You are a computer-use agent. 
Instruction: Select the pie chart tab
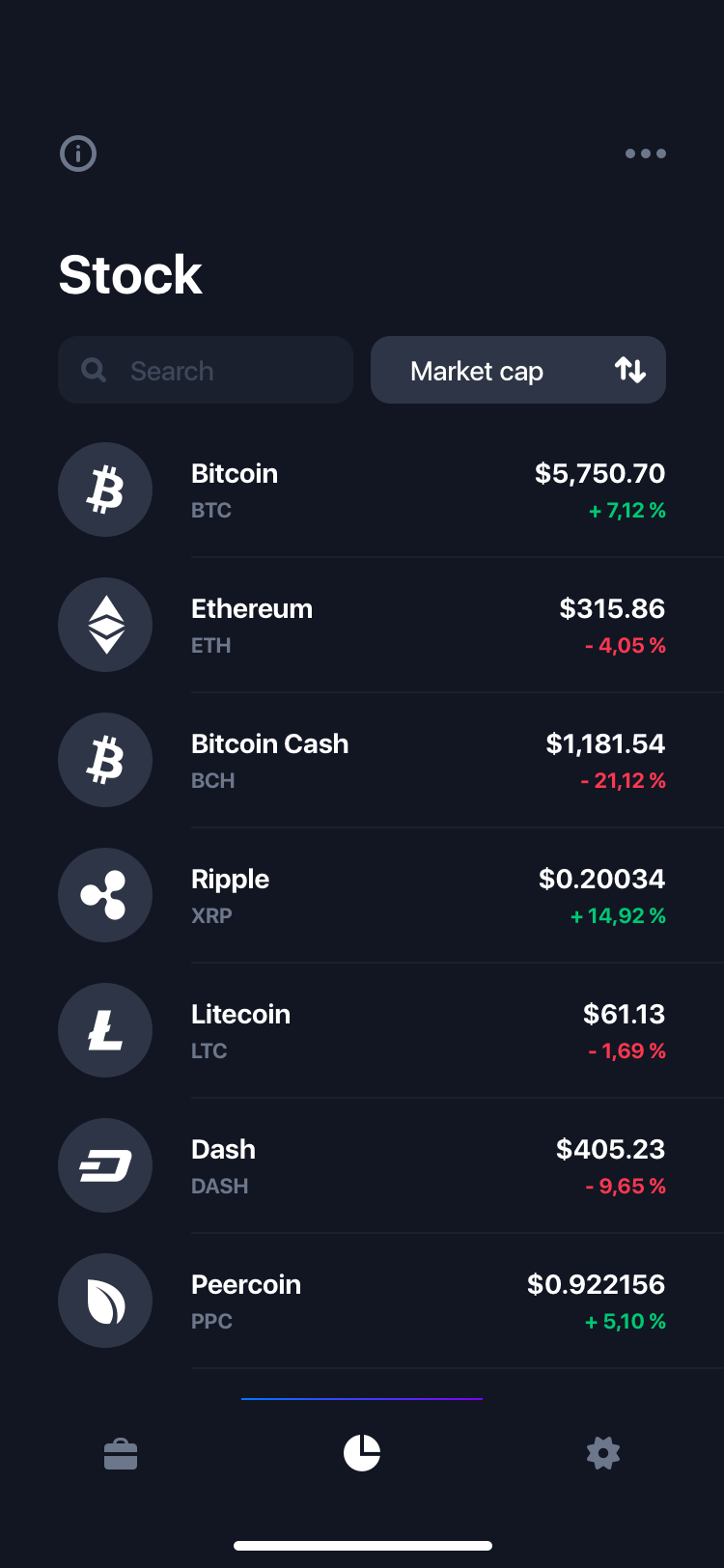362,1453
